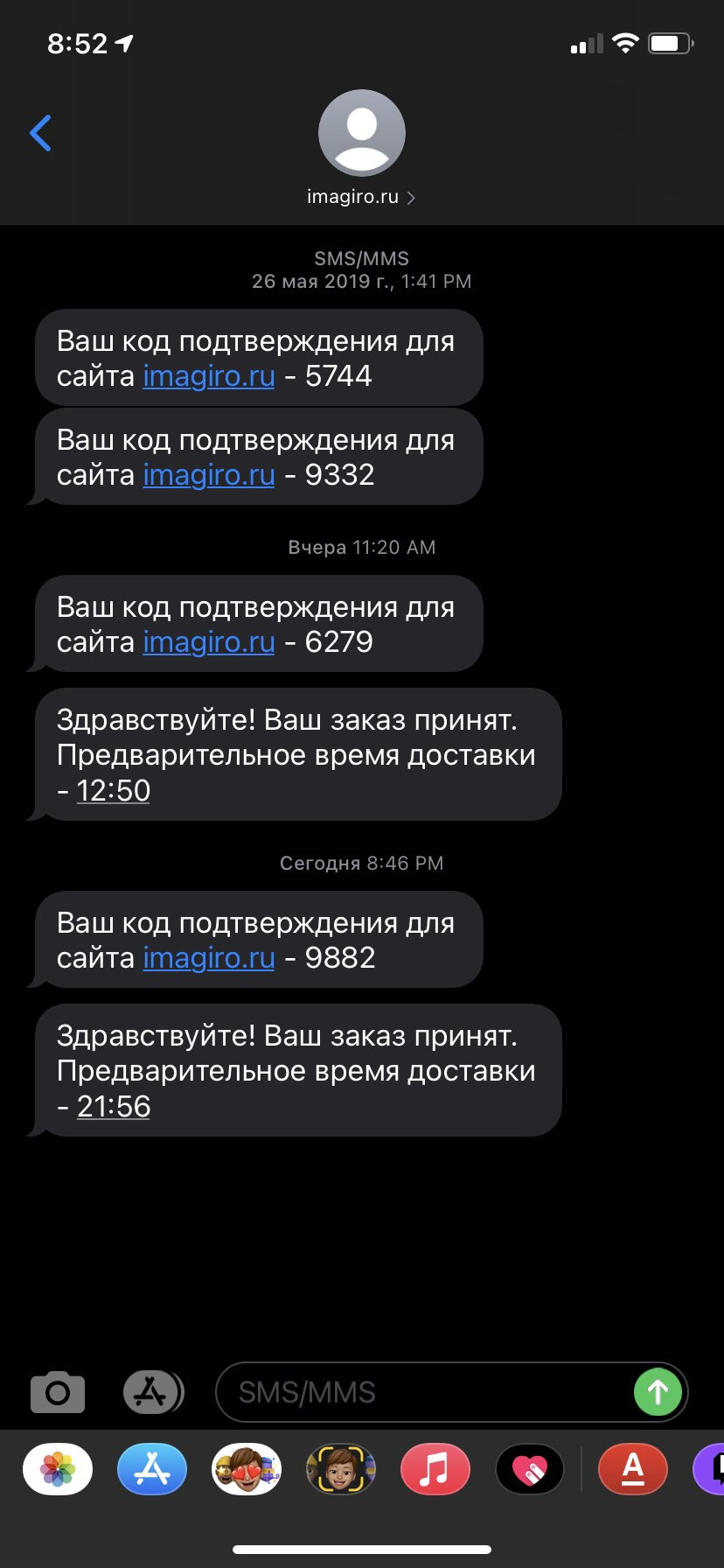This screenshot has width=724, height=1568.
Task: Open the camera to attach a photo
Action: pos(58,1392)
